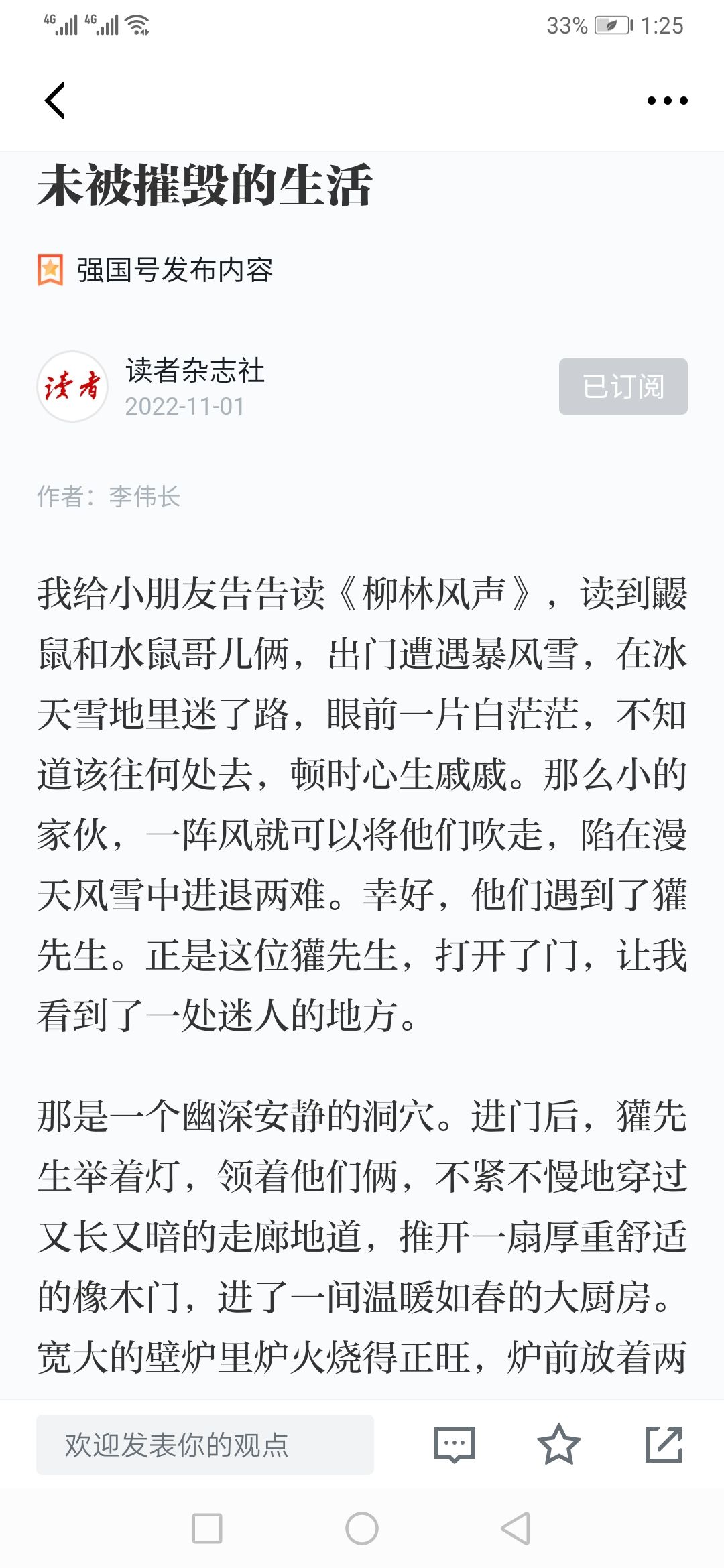Share the article using the share icon
Image resolution: width=724 pixels, height=1568 pixels.
click(x=664, y=1445)
